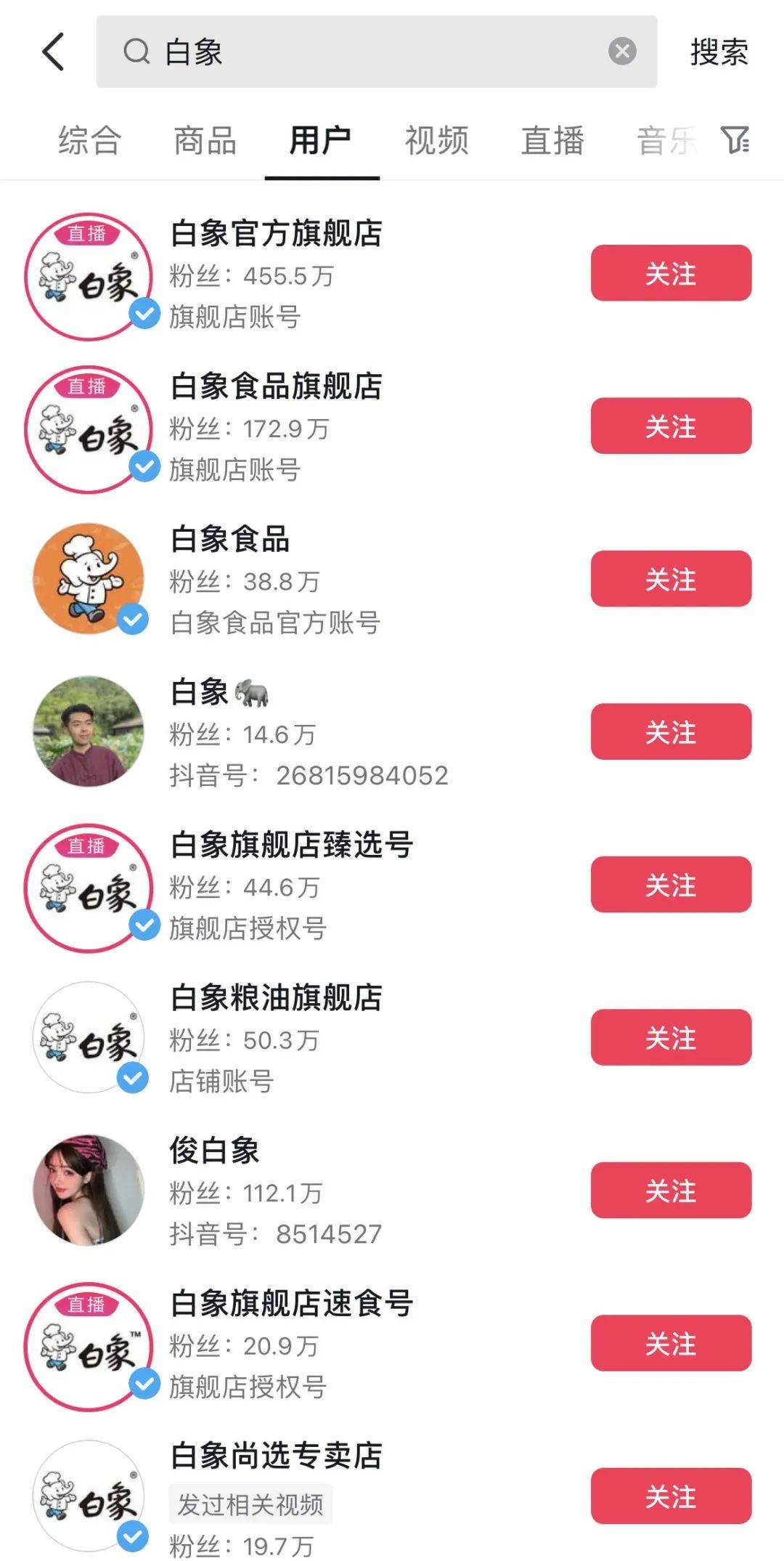Open the filter options icon
The image size is (784, 1561).
[735, 139]
